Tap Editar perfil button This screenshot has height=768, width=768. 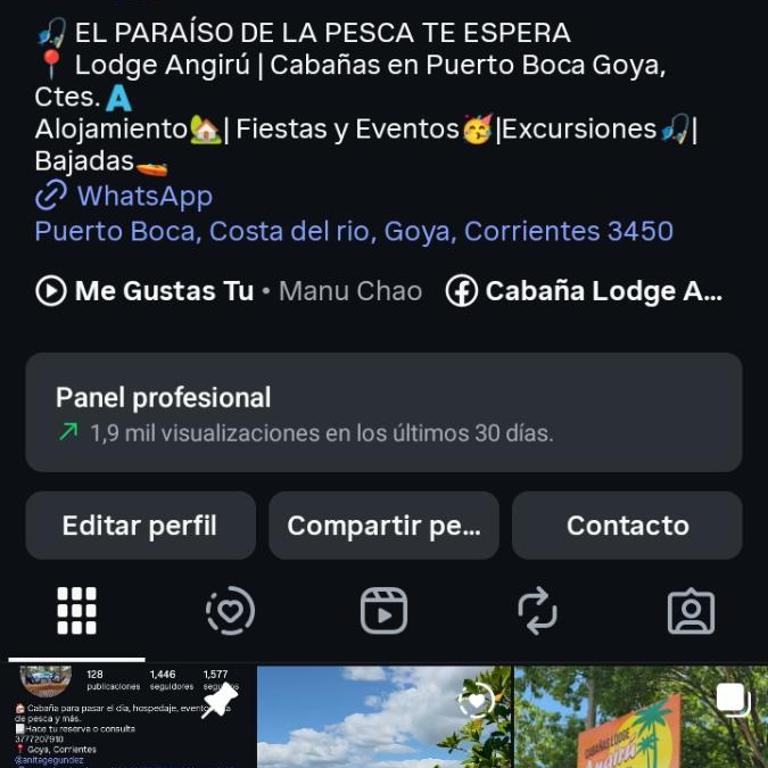tap(140, 526)
